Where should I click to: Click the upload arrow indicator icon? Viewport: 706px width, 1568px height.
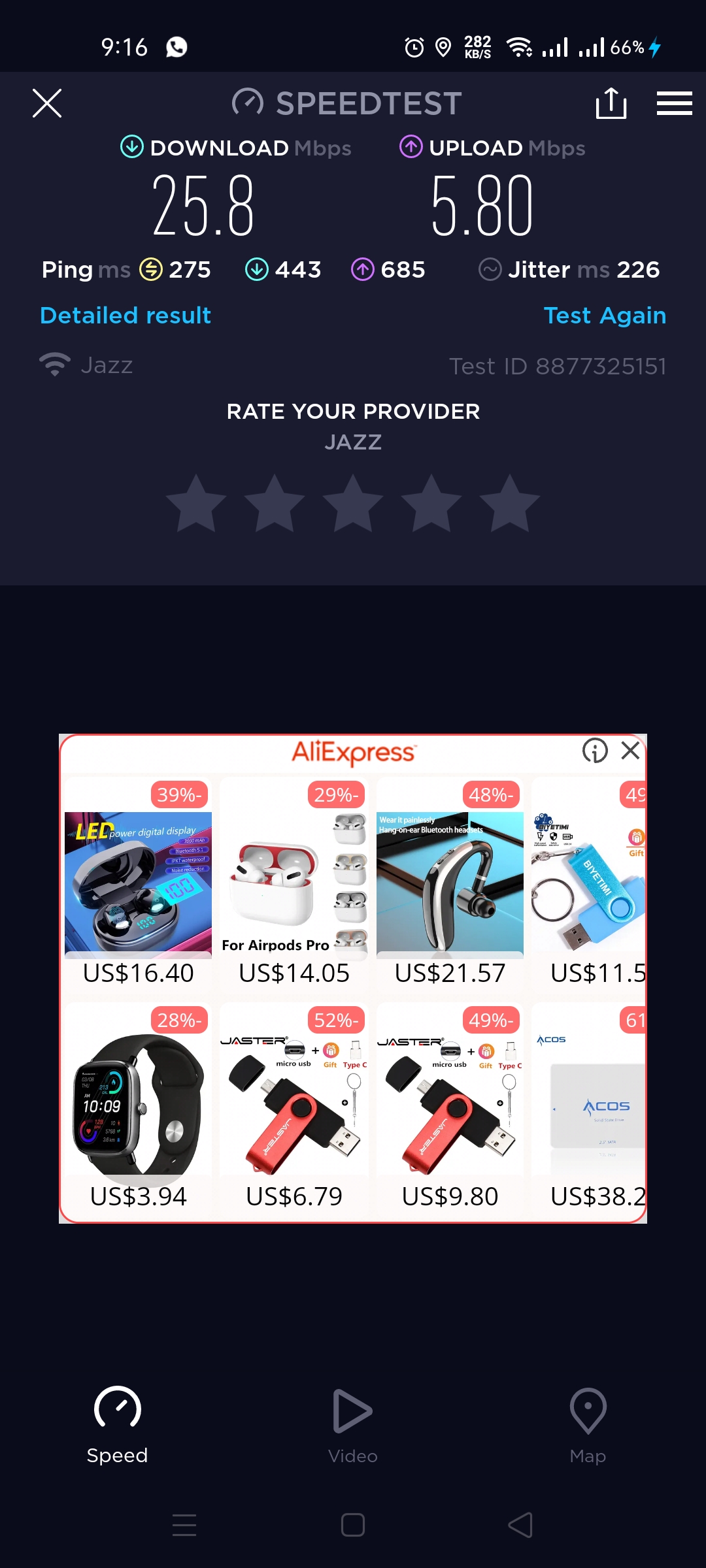(411, 147)
